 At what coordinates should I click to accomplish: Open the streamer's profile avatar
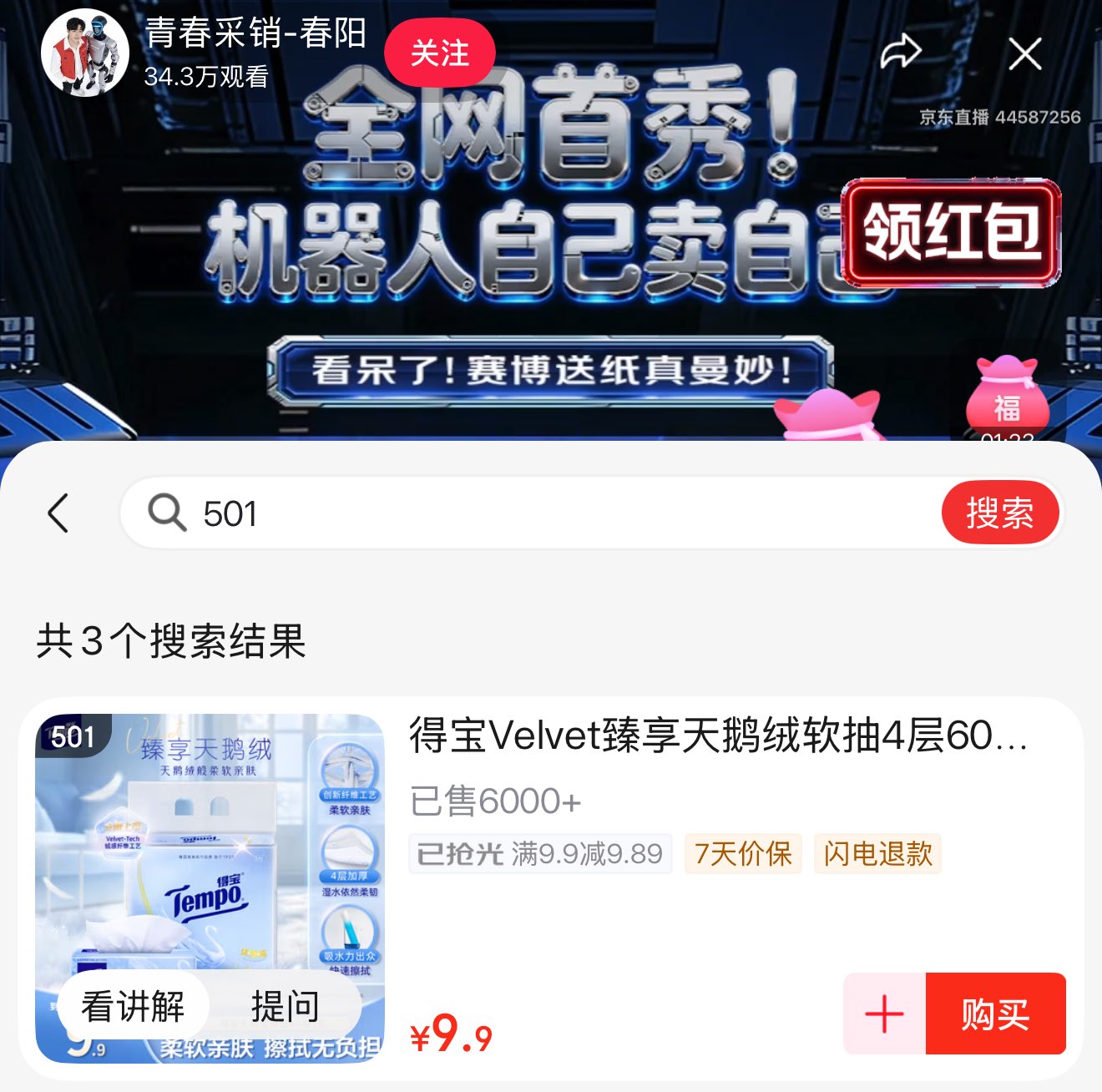[84, 53]
